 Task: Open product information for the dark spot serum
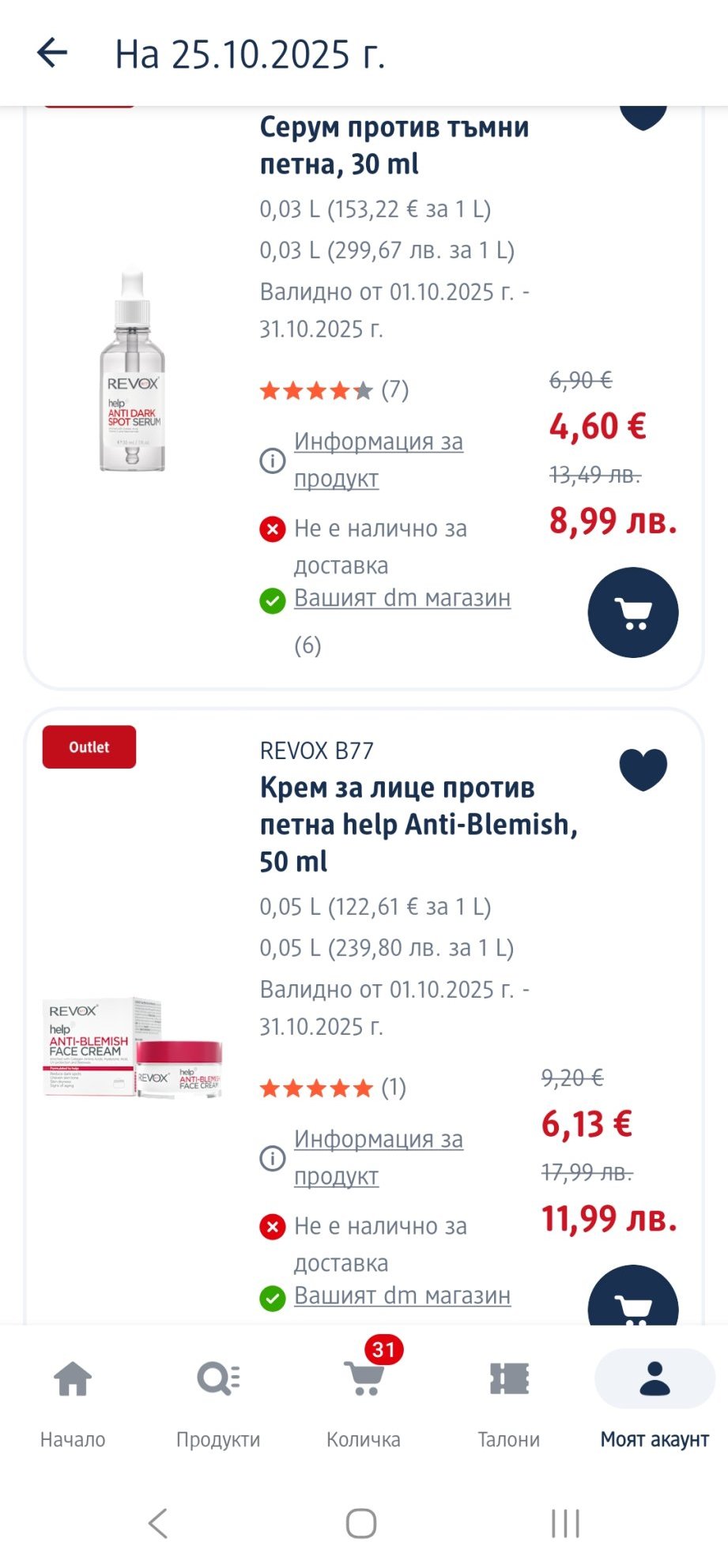[x=378, y=460]
